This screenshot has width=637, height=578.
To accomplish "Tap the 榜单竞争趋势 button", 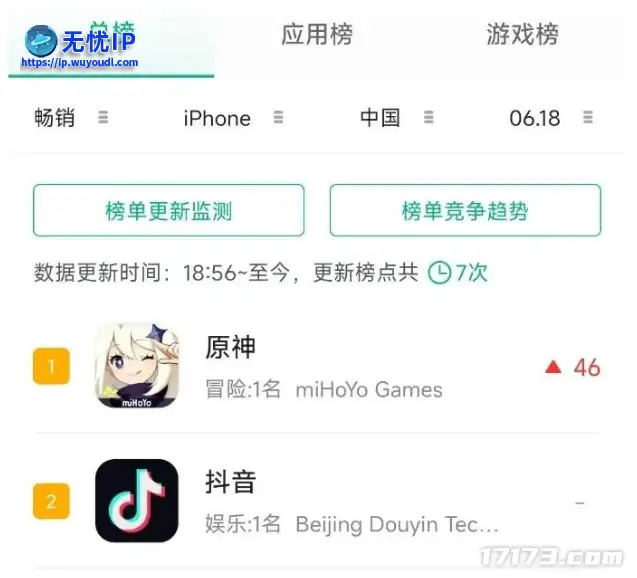I will point(465,211).
